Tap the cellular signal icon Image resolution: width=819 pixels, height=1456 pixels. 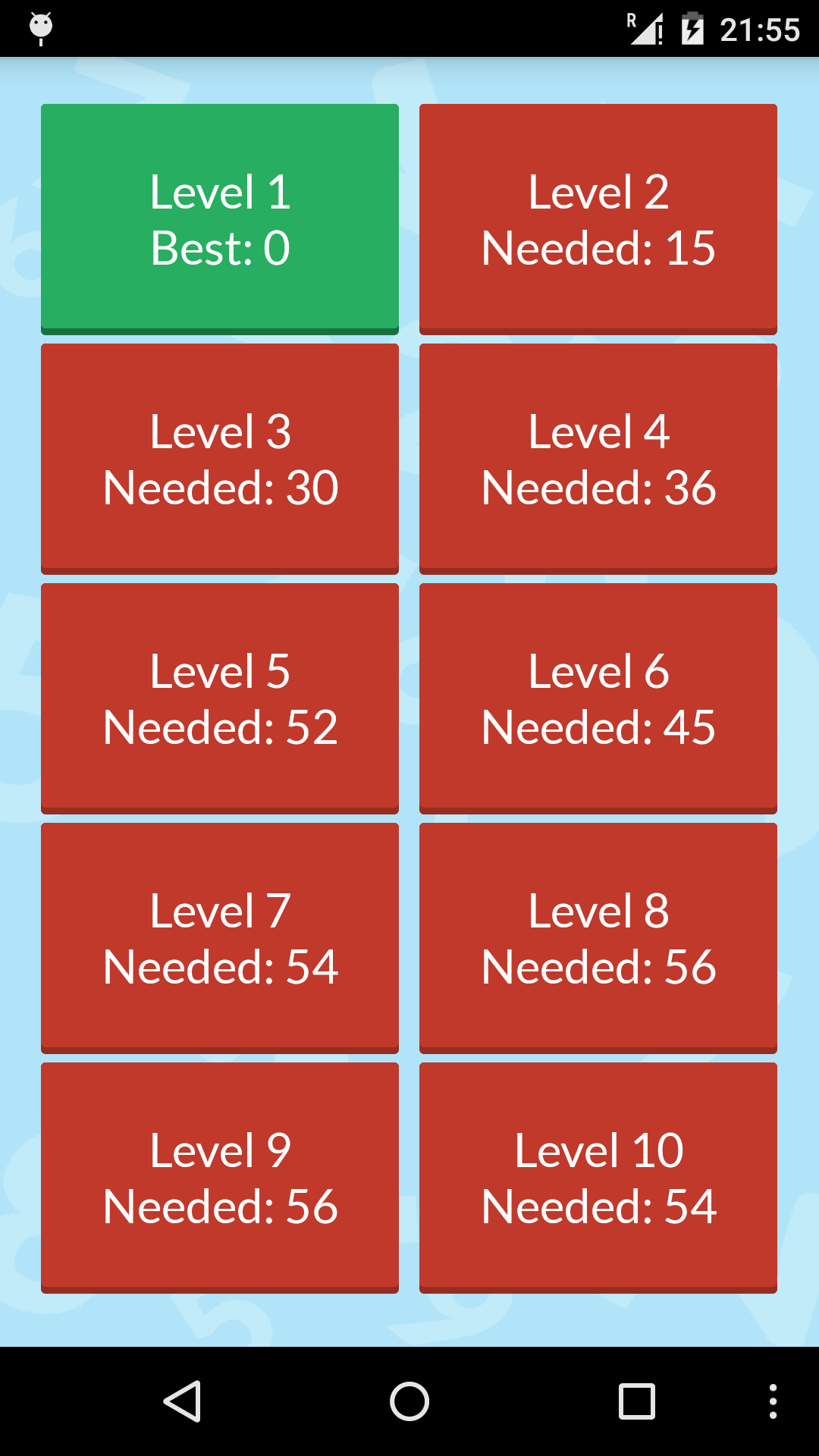(647, 29)
